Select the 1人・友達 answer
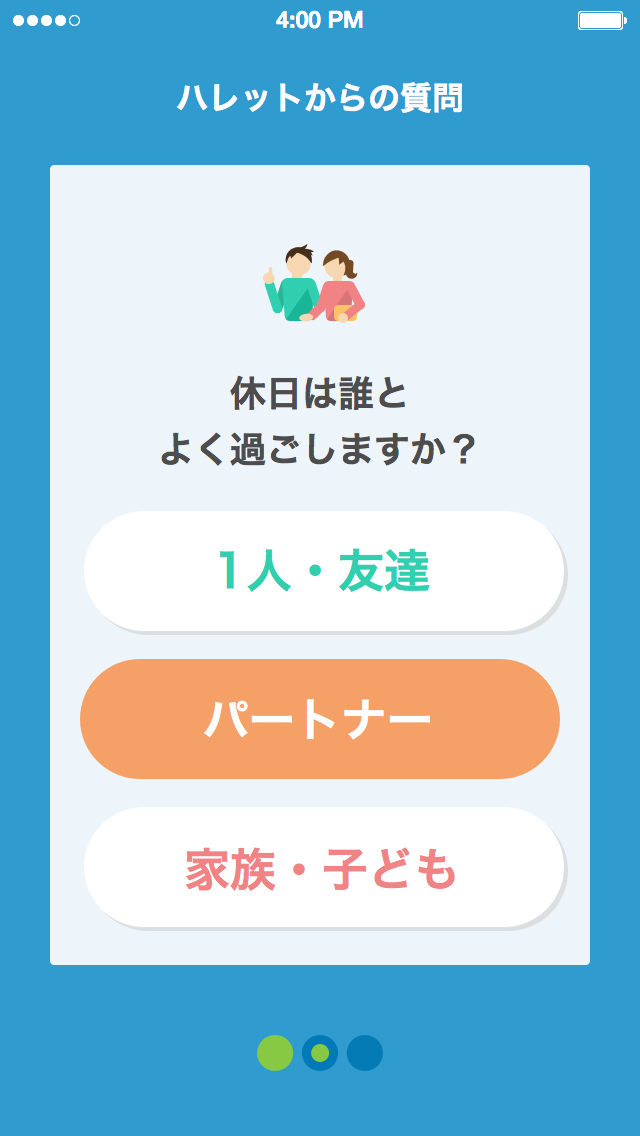 [324, 571]
